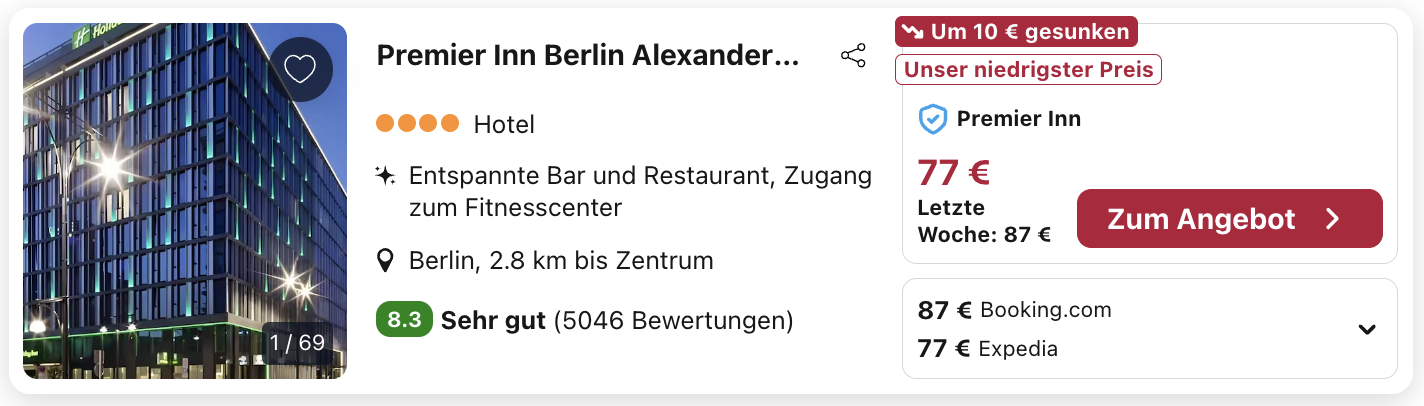The height and width of the screenshot is (406, 1424).
Task: Expand the Booking.com and Expedia price list
Action: (1366, 329)
